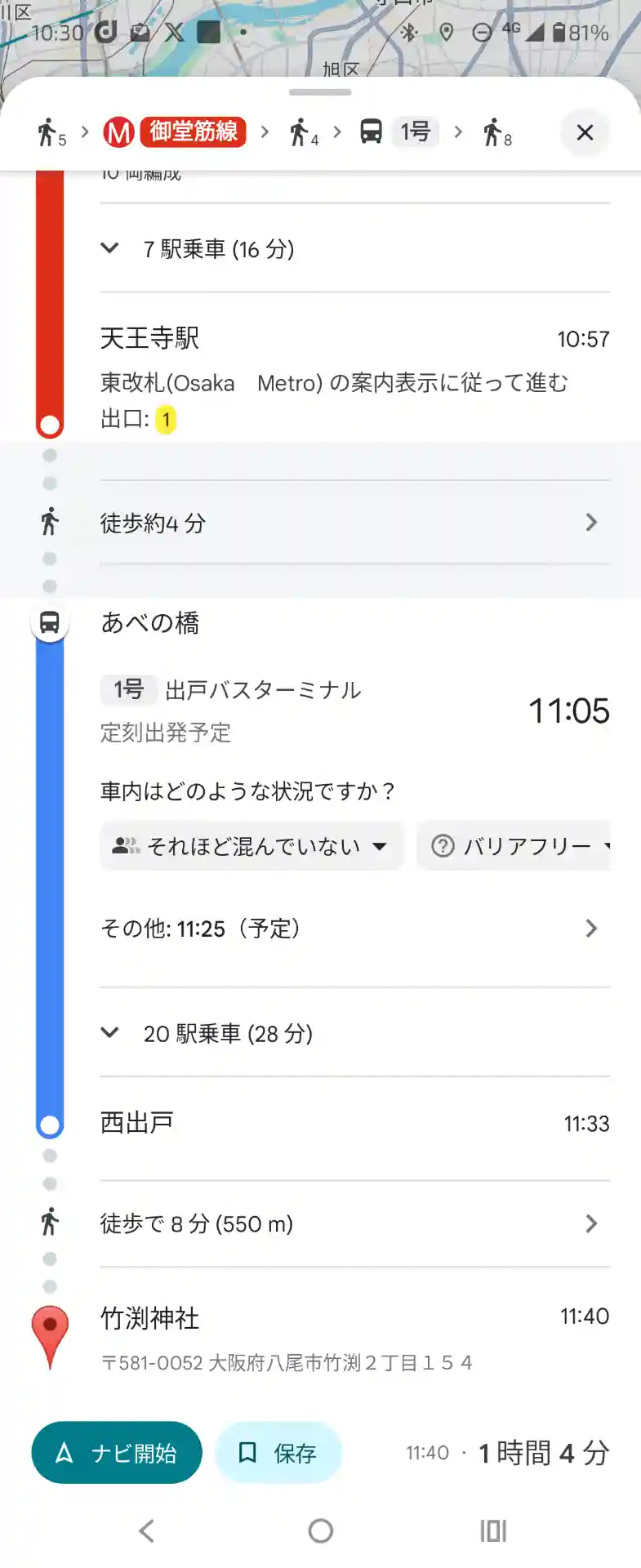Save this route with 保存

278,1453
